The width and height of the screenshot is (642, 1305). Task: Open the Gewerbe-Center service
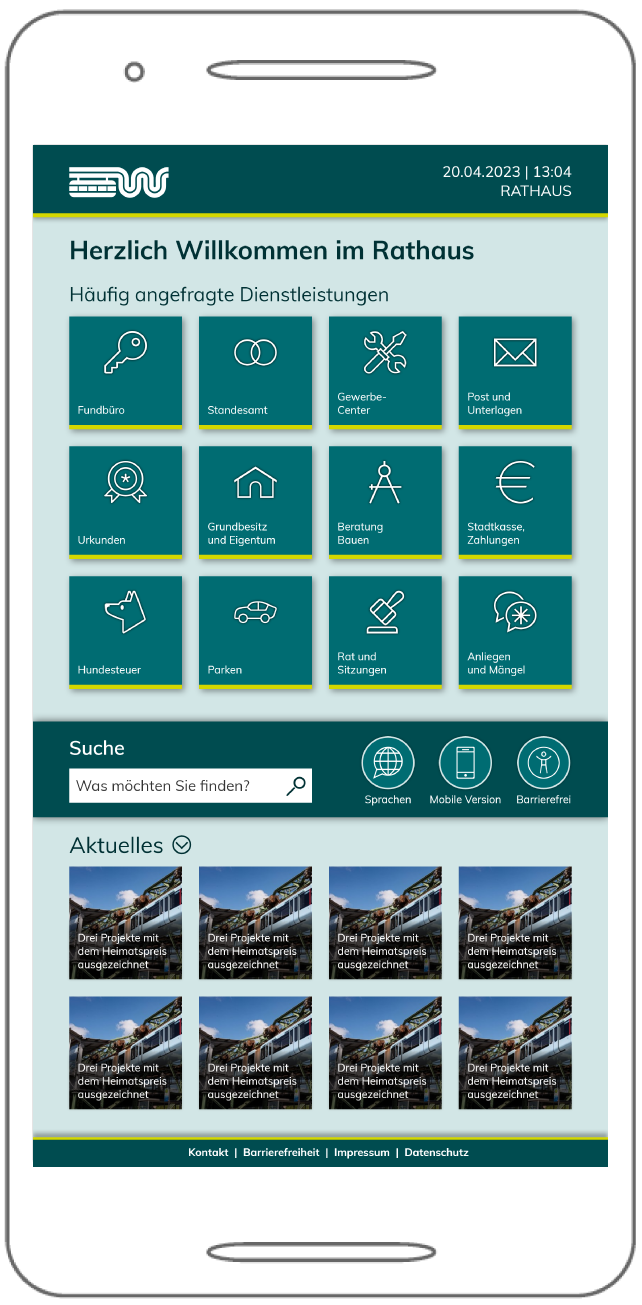pos(385,372)
